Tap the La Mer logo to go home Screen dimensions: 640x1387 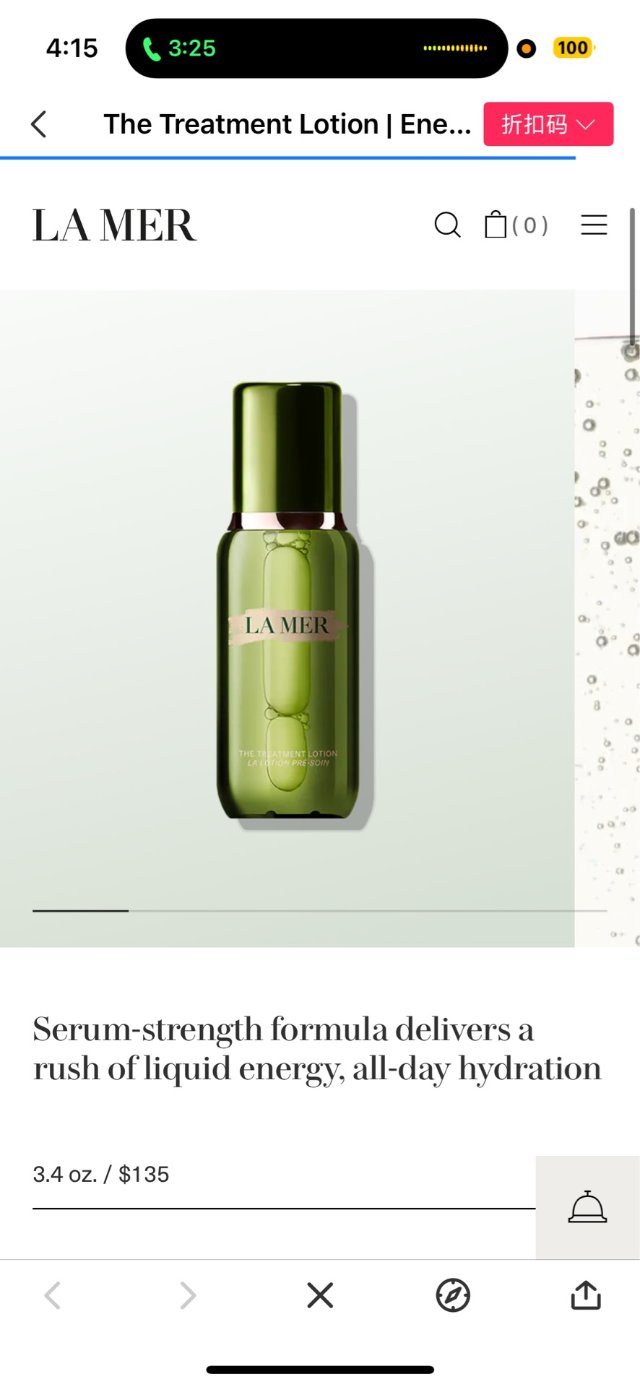pyautogui.click(x=114, y=226)
